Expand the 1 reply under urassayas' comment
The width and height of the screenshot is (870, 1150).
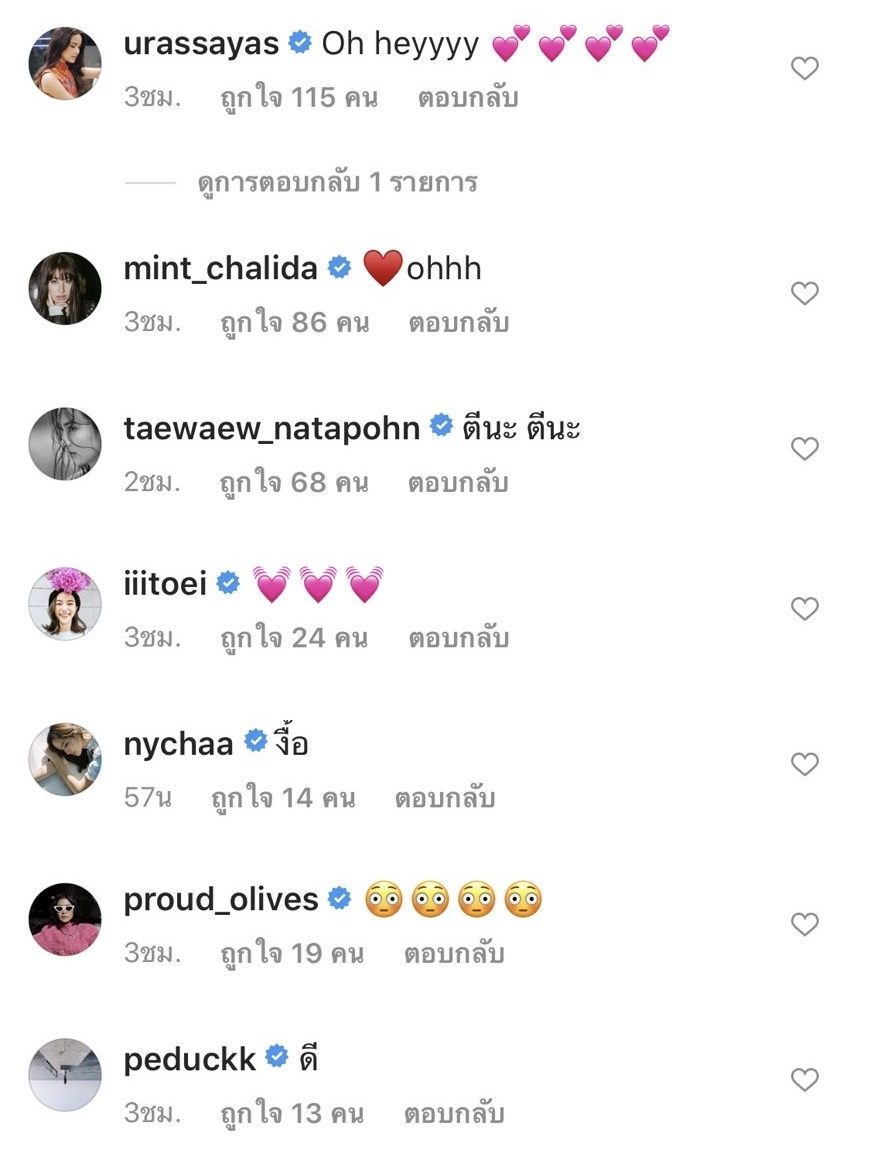[x=338, y=183]
